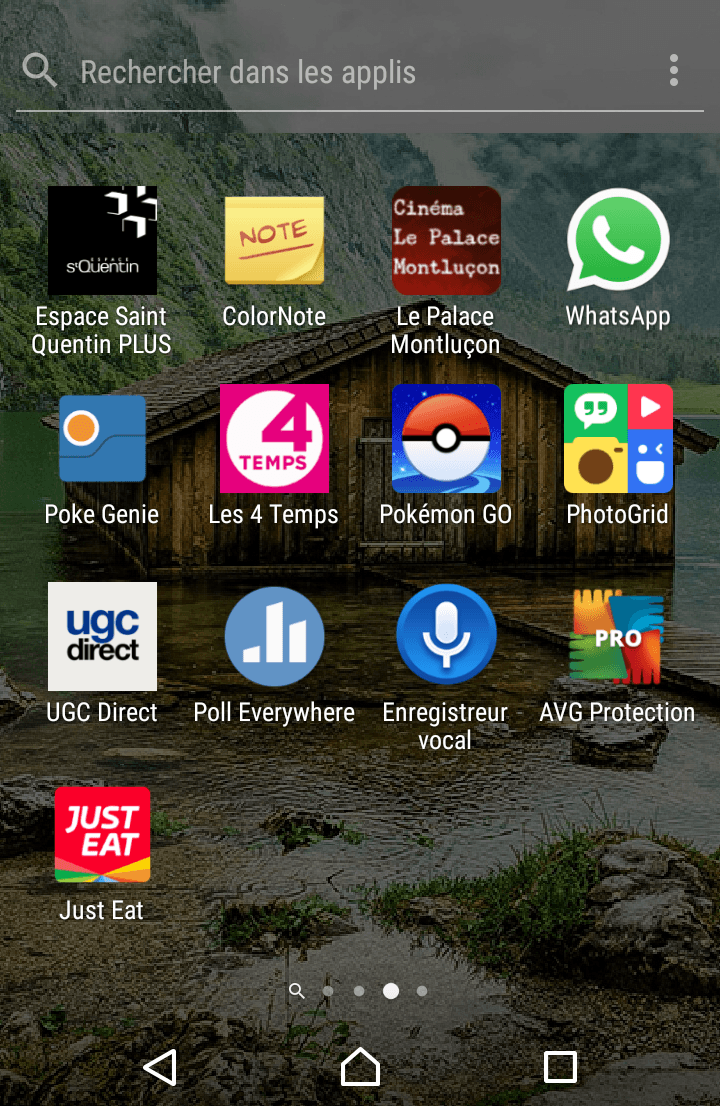
Task: Open Espace Saint Quentin PLUS app
Action: point(102,241)
